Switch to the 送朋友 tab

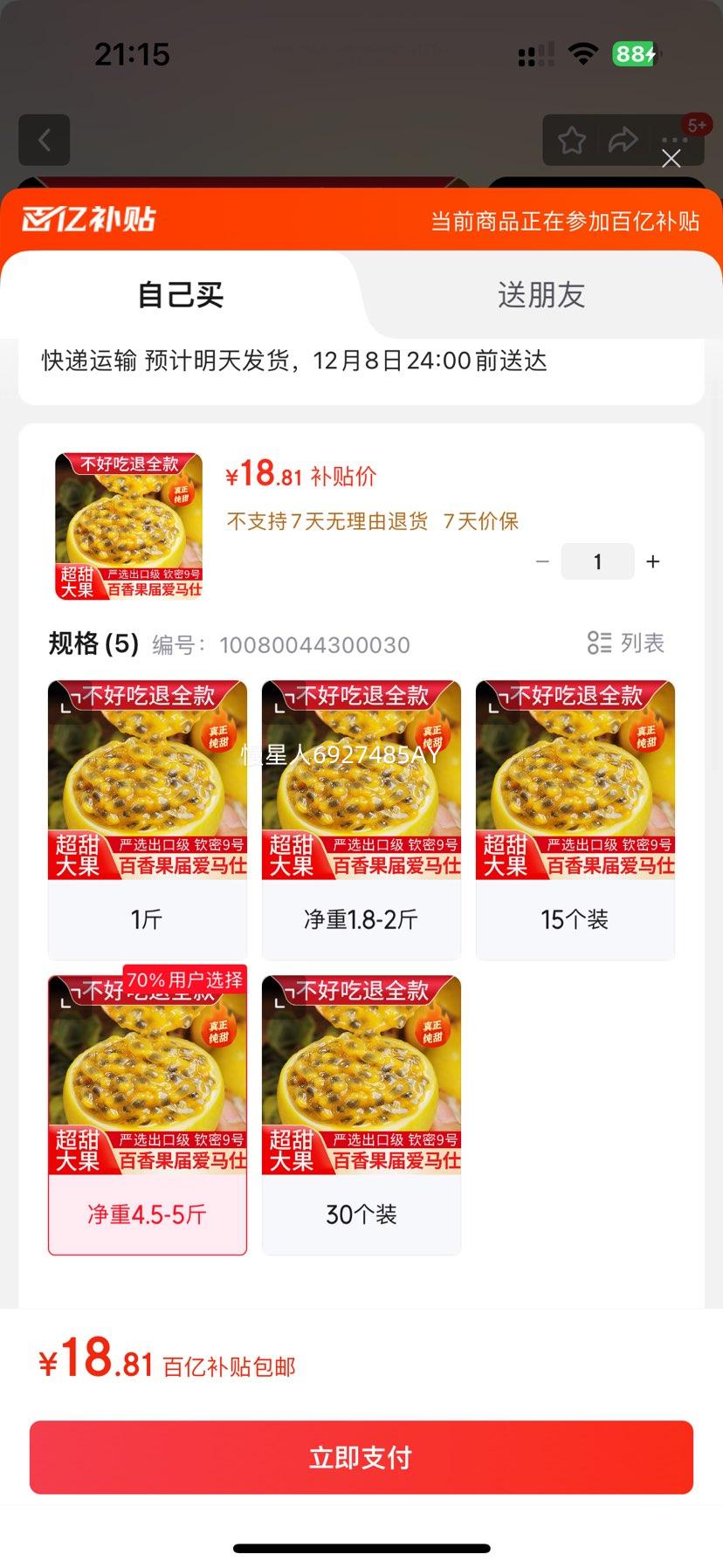click(x=541, y=295)
